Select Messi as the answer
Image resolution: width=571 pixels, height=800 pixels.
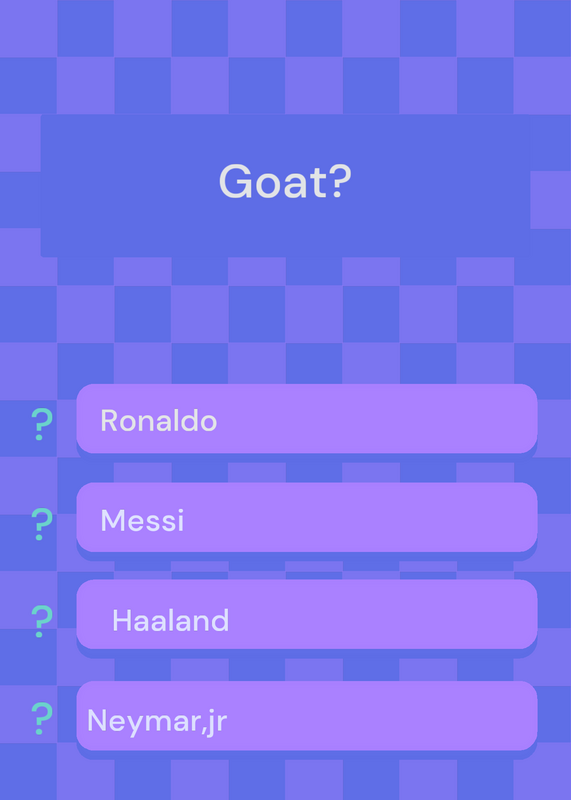[x=307, y=517]
